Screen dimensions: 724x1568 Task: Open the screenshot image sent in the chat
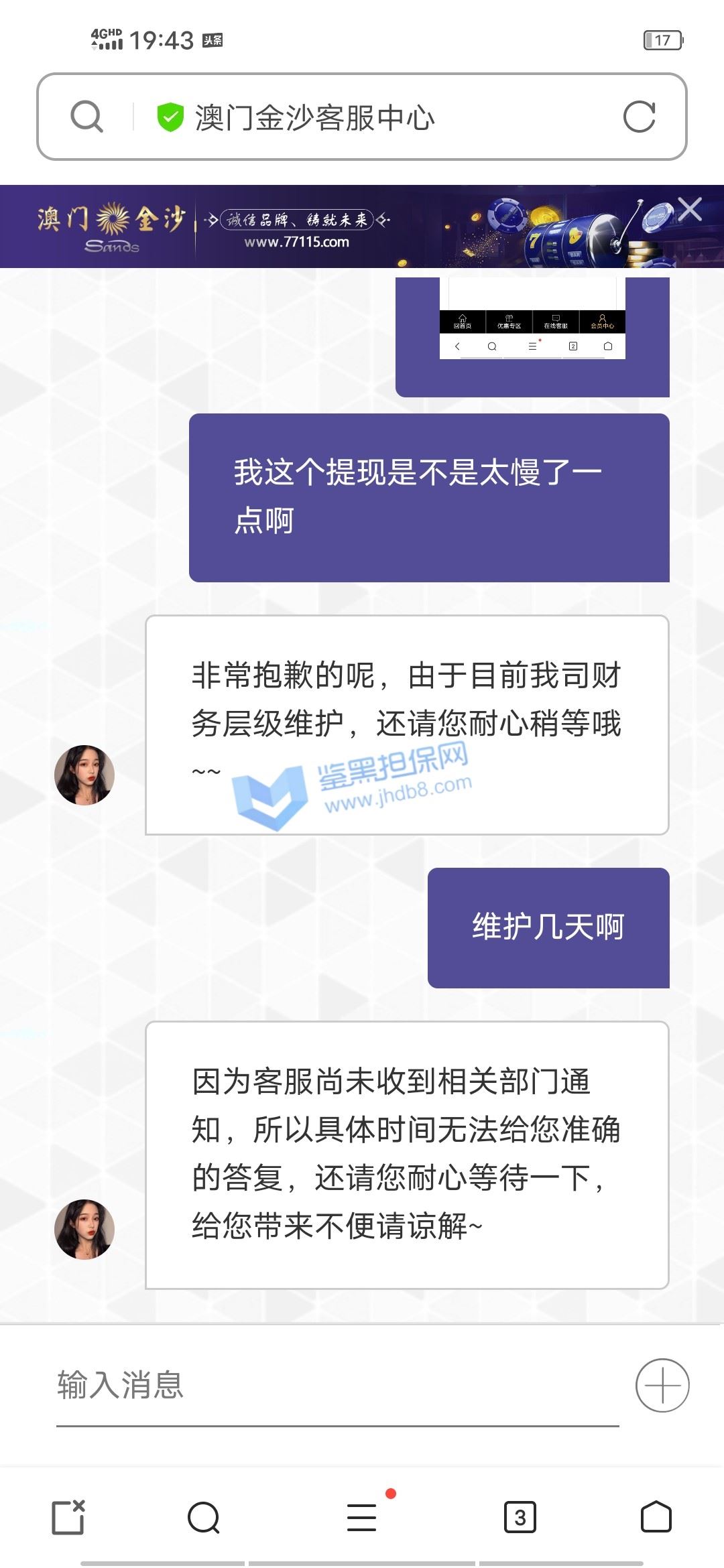532,318
